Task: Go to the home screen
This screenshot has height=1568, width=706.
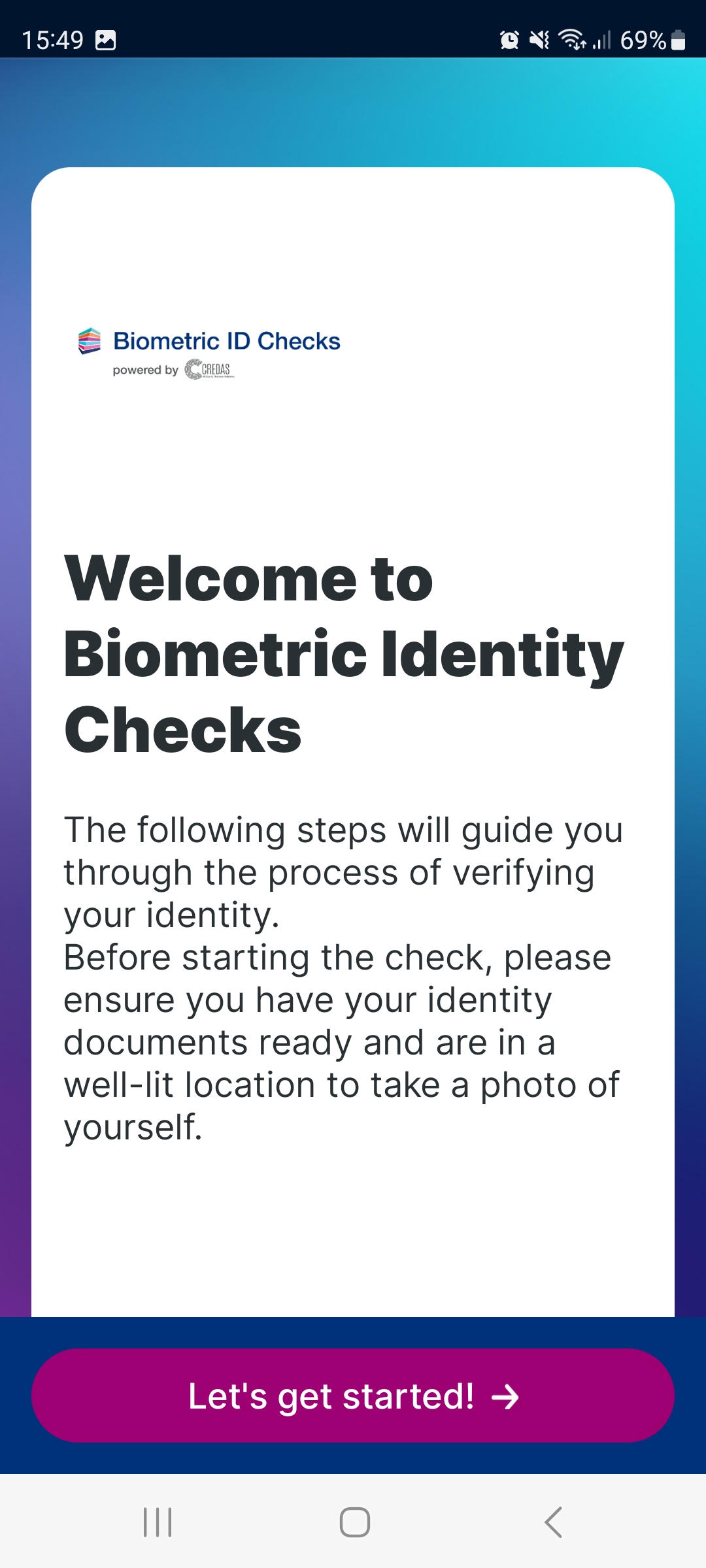Action: click(354, 1522)
